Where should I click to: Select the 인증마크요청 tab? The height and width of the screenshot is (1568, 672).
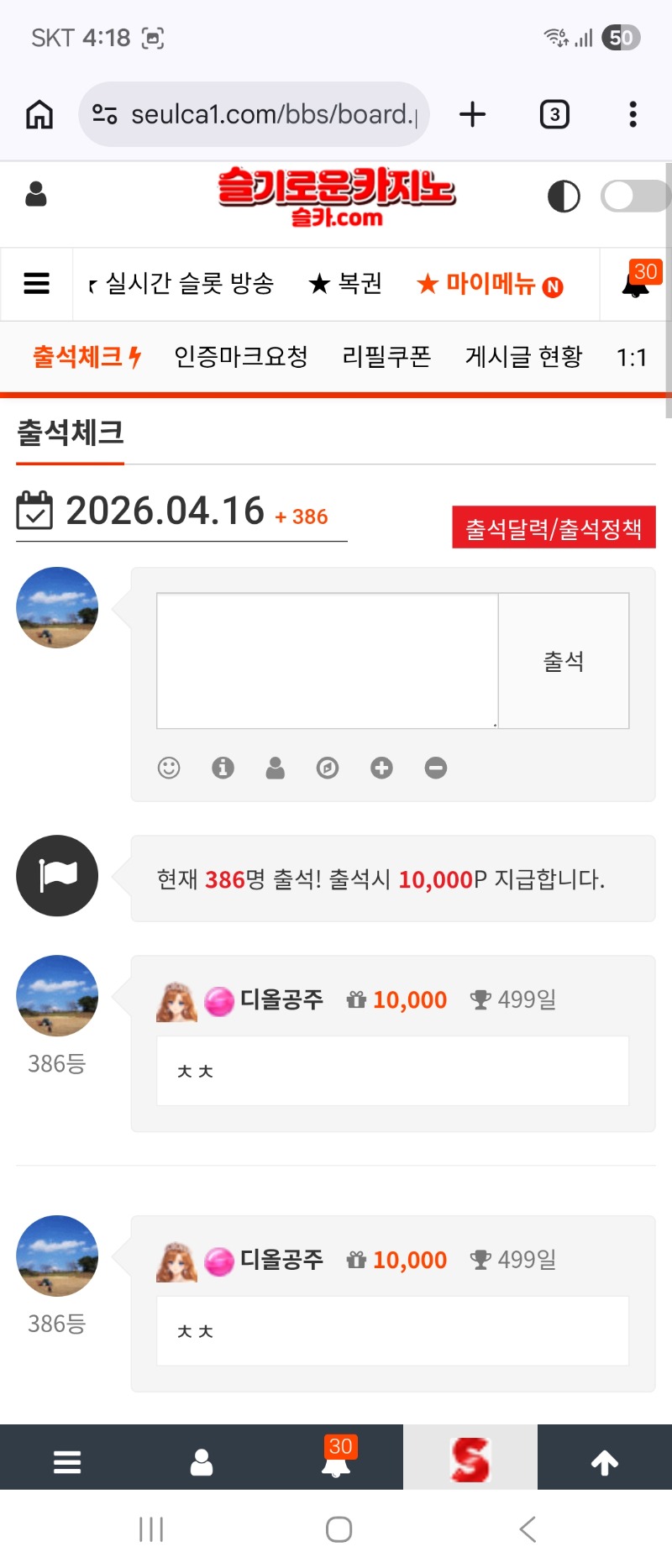tap(241, 357)
